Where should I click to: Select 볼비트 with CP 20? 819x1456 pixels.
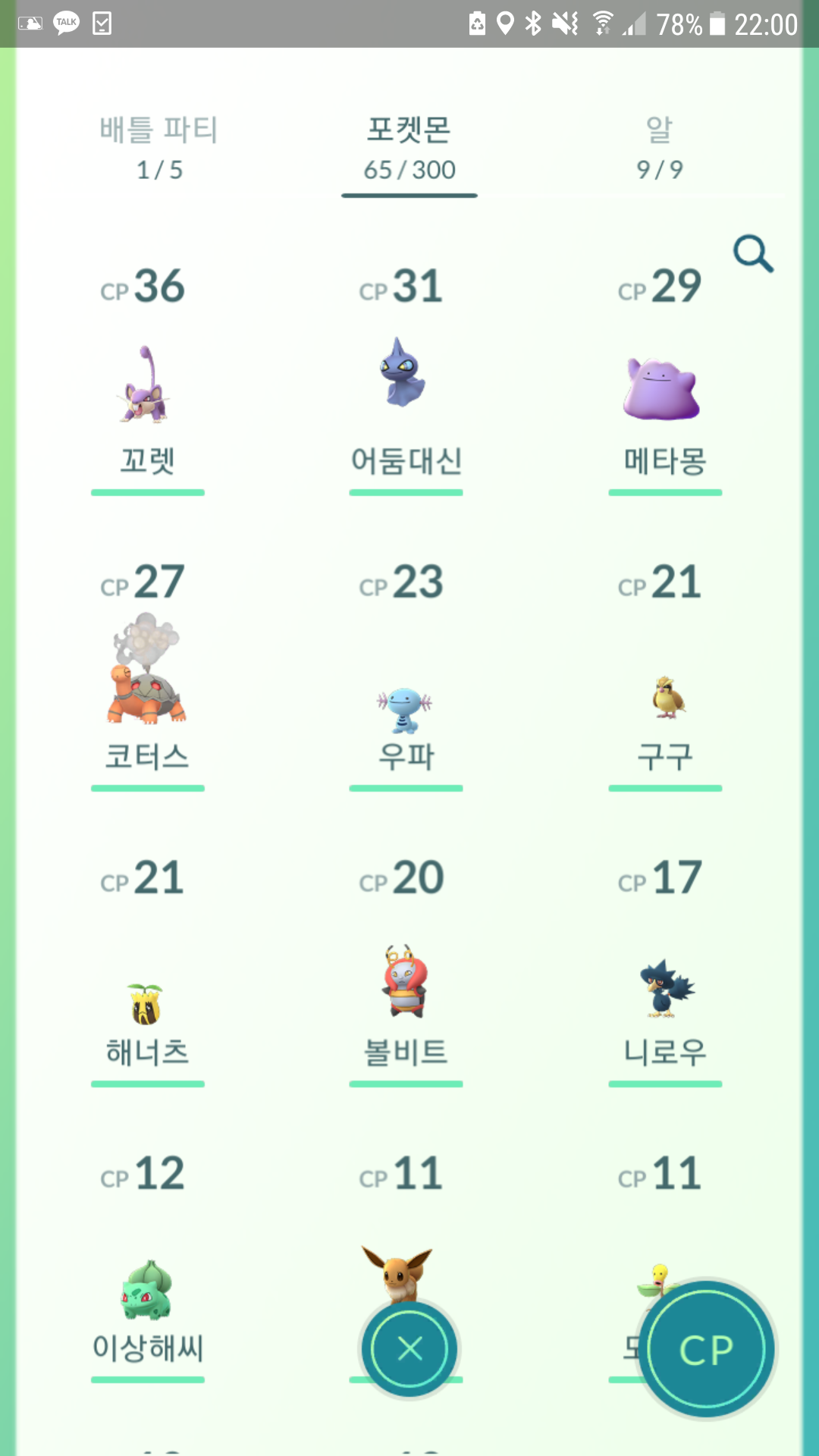click(x=406, y=983)
